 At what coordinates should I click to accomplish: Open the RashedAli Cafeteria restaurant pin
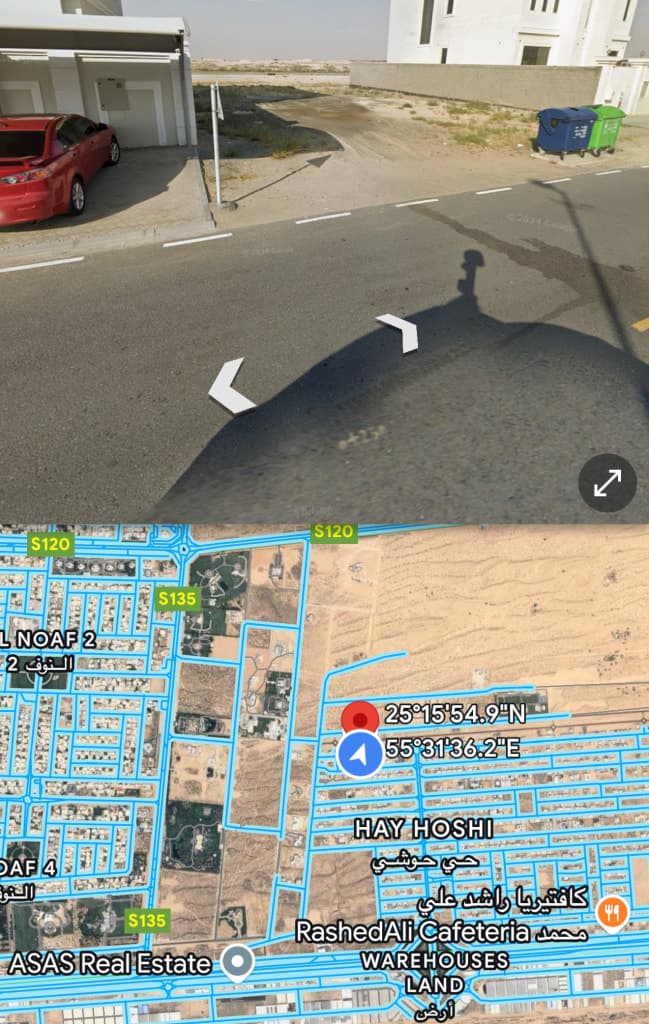coord(611,912)
